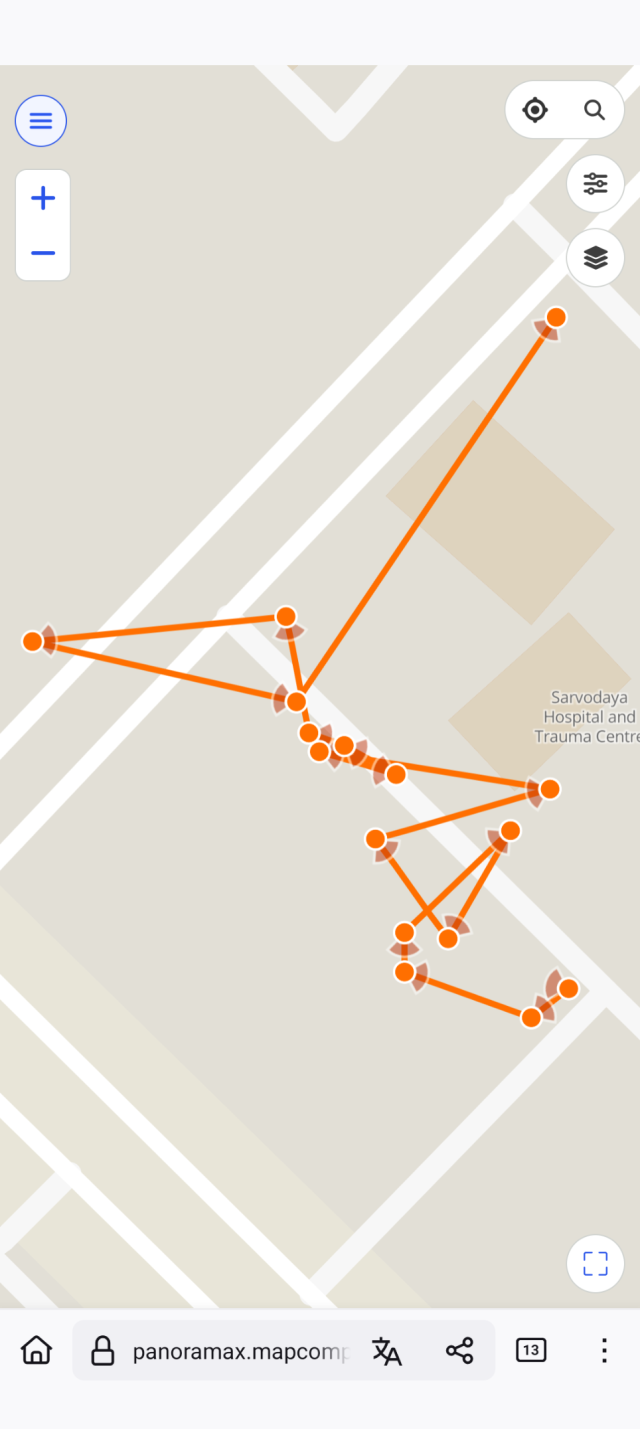Image resolution: width=640 pixels, height=1429 pixels.
Task: Tap the panoramax address bar
Action: pyautogui.click(x=240, y=1352)
